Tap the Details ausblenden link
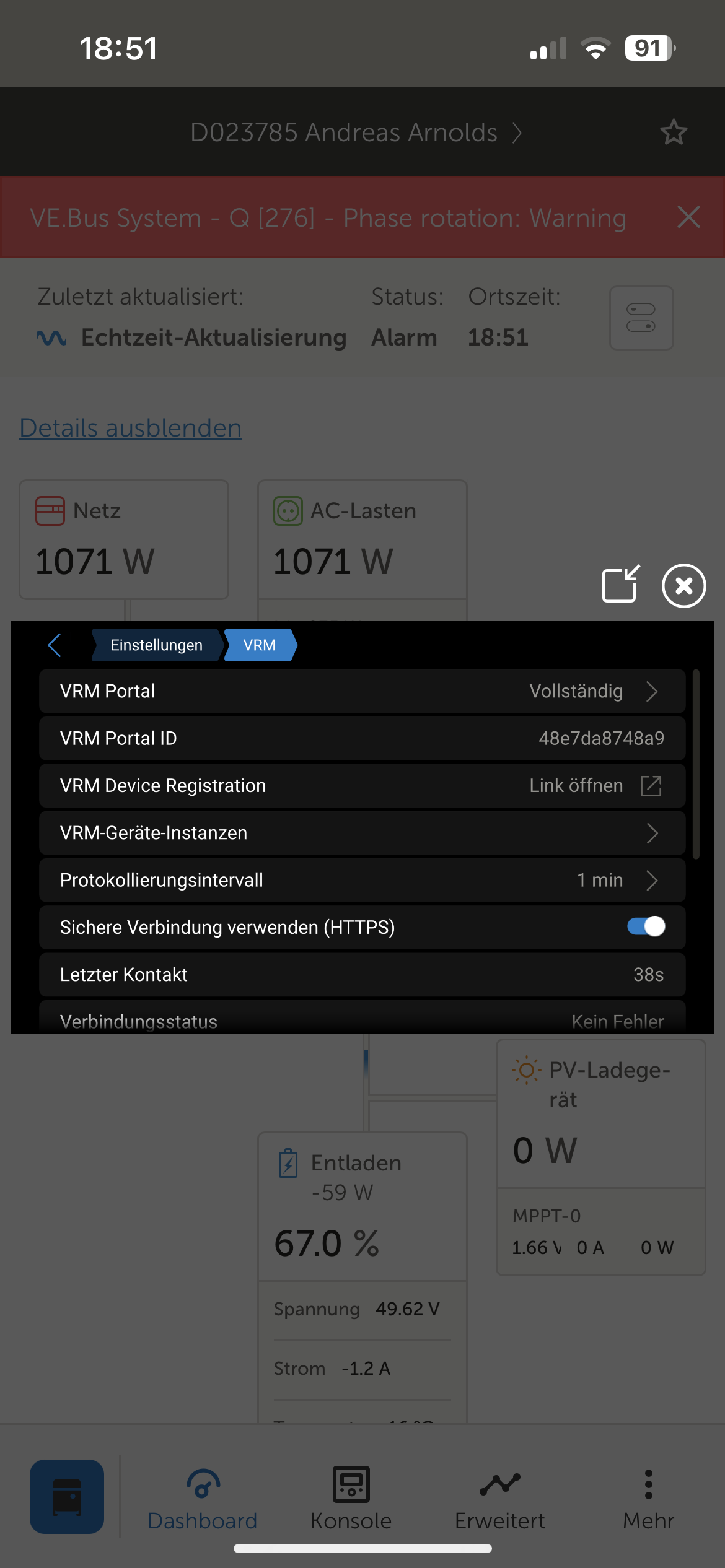Screen dimensions: 725x1568 coord(131,428)
